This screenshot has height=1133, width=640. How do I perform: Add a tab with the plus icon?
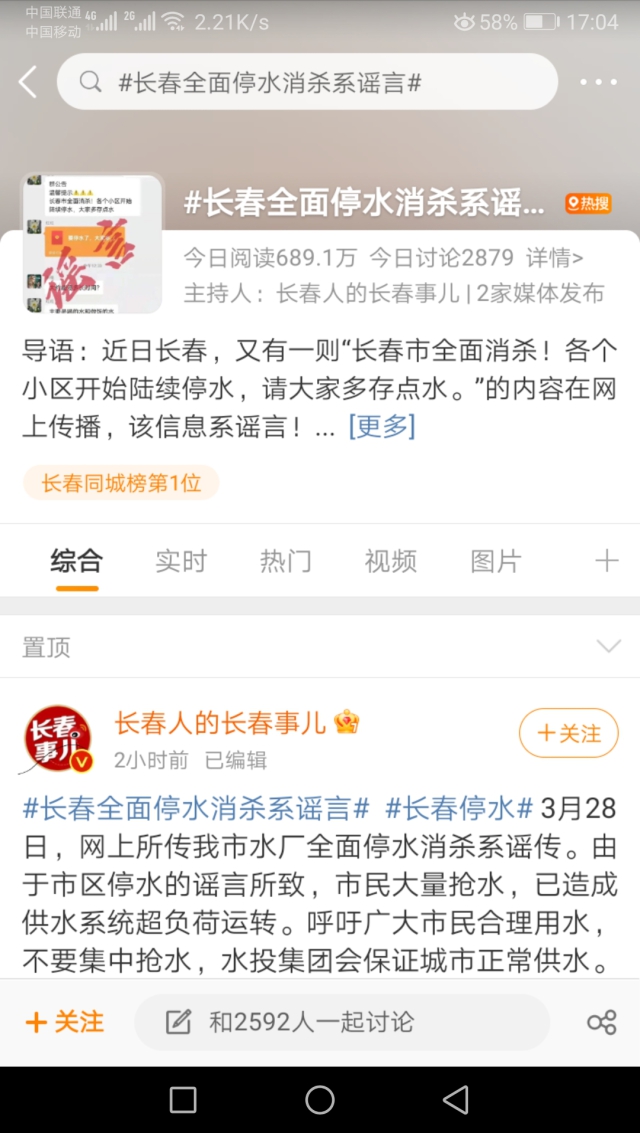coord(606,561)
